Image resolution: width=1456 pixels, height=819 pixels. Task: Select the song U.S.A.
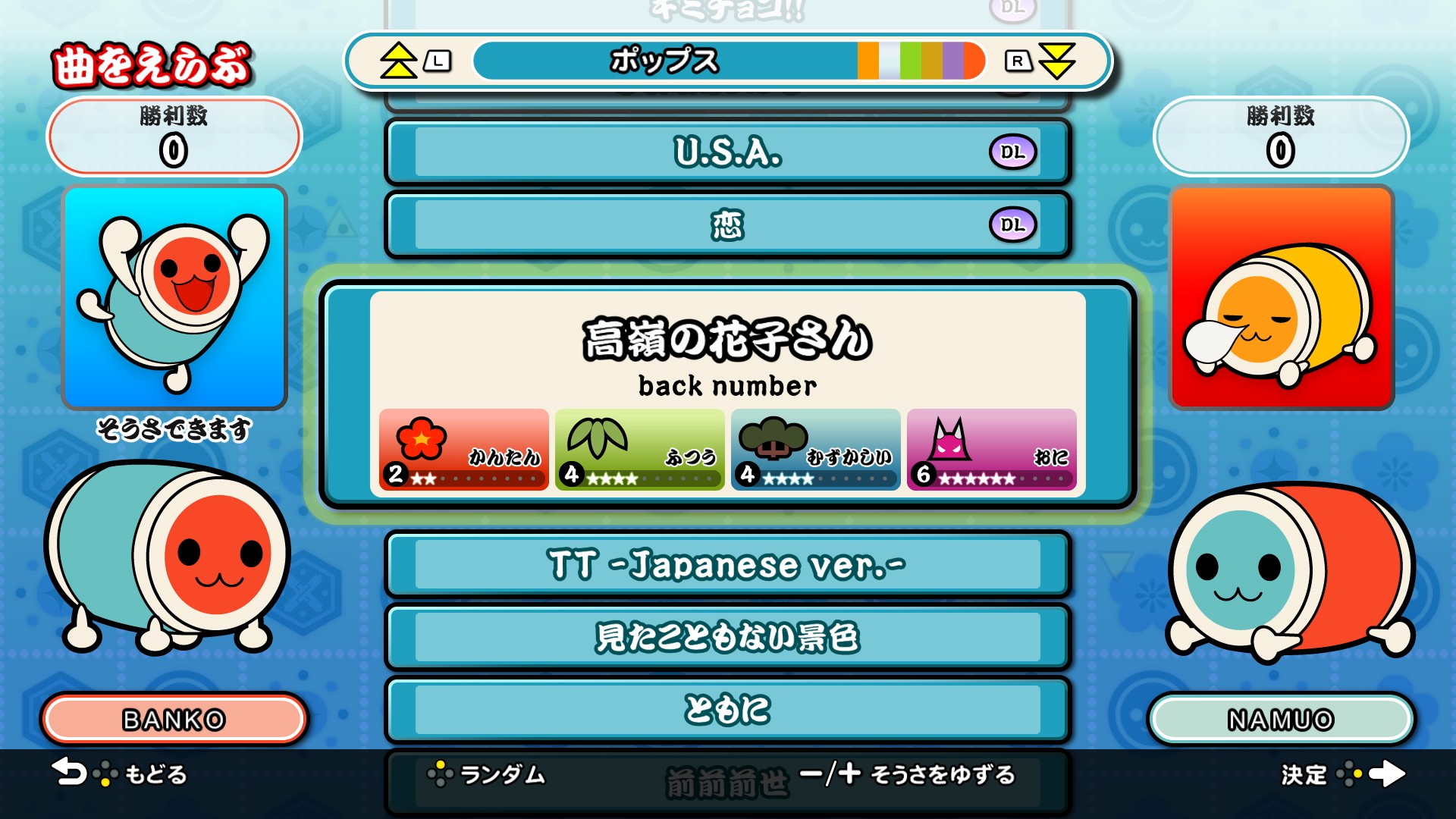pyautogui.click(x=726, y=152)
